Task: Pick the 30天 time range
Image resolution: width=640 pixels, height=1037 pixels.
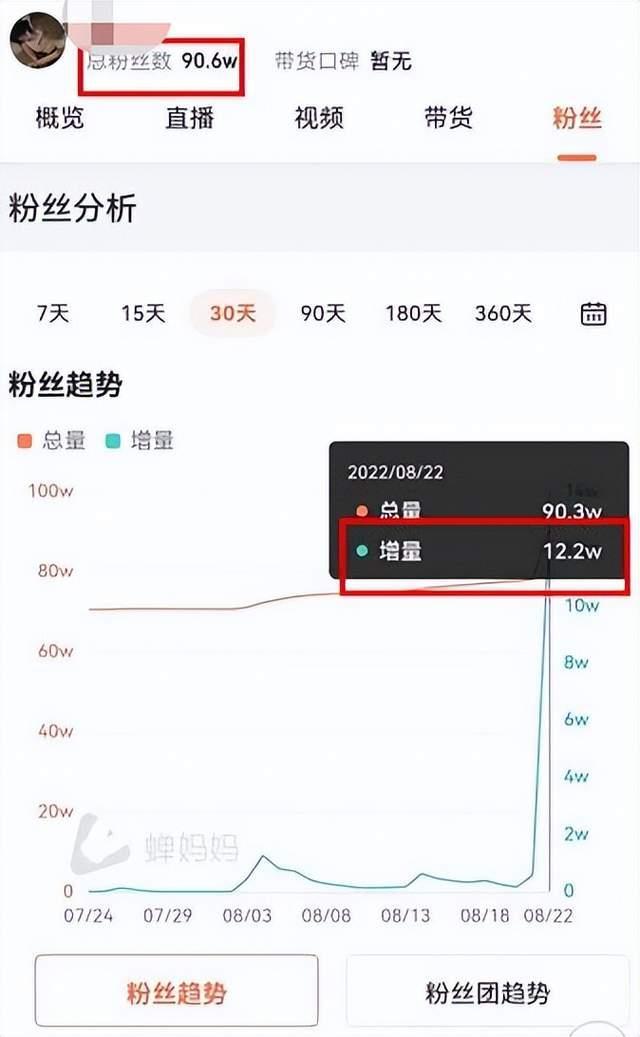Action: [x=233, y=313]
